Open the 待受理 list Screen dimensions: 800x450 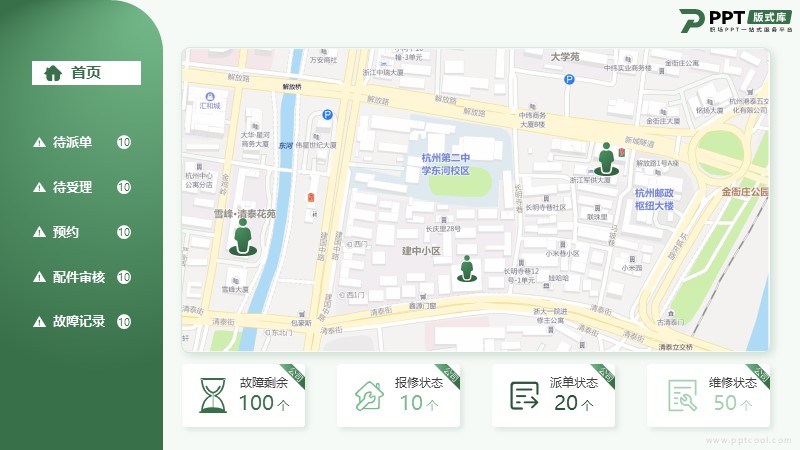[72, 187]
